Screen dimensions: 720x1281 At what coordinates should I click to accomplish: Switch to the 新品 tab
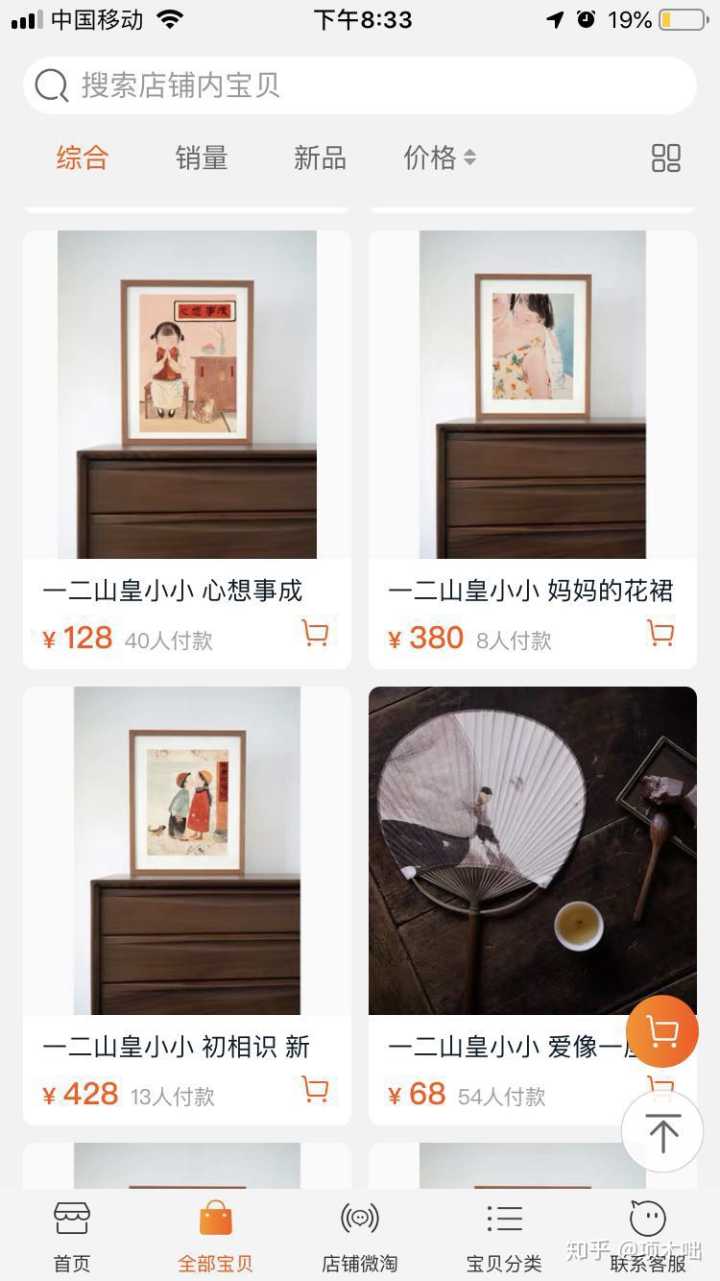(319, 158)
